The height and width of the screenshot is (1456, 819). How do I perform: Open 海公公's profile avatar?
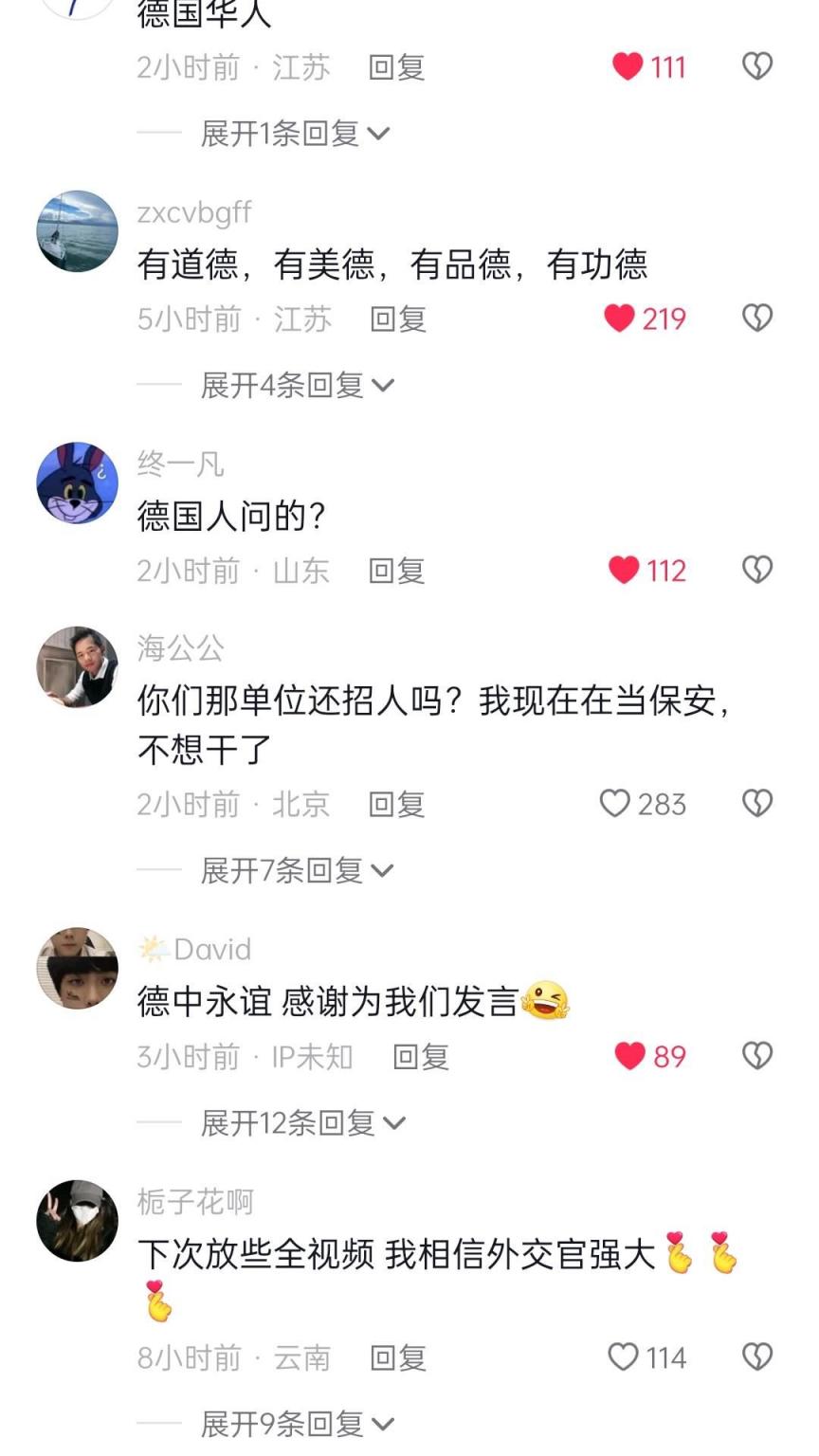pyautogui.click(x=78, y=666)
